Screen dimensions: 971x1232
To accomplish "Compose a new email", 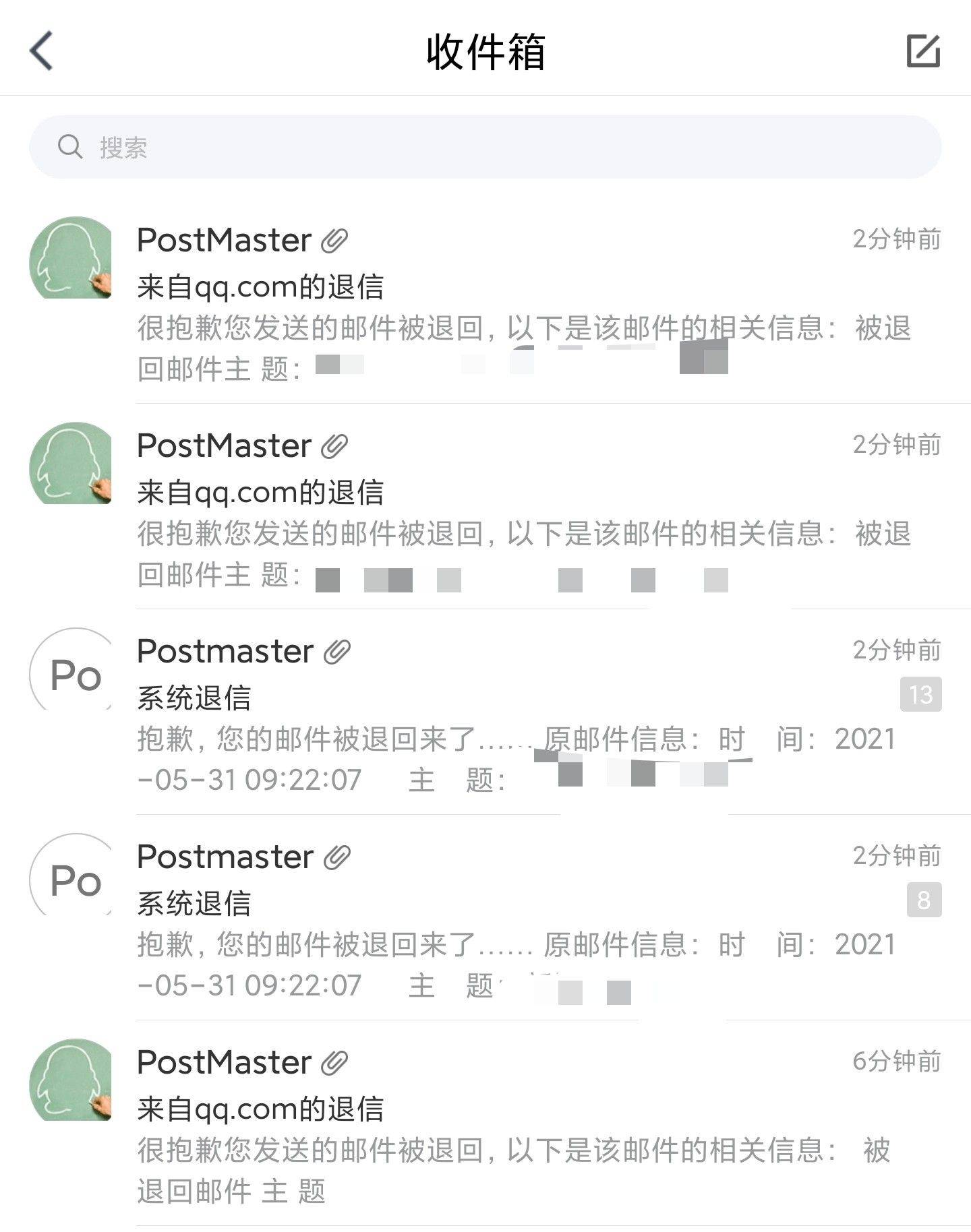I will point(922,51).
